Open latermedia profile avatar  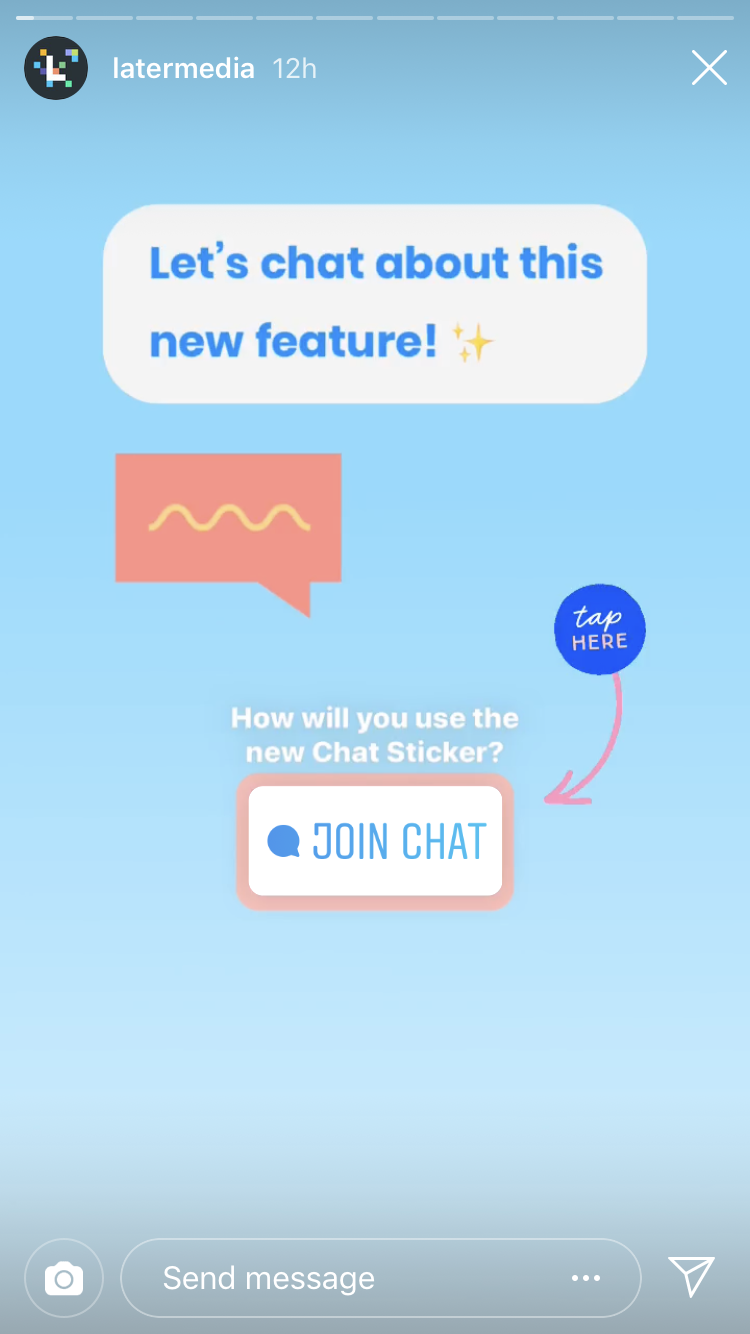coord(56,68)
